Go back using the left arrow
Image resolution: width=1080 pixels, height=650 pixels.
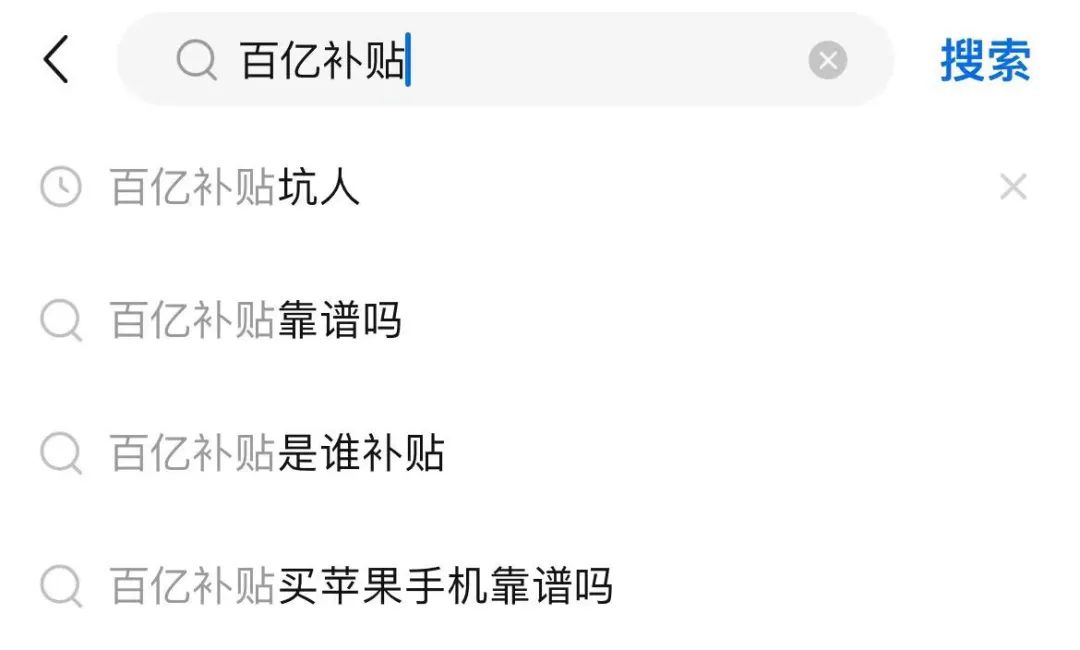pyautogui.click(x=56, y=60)
